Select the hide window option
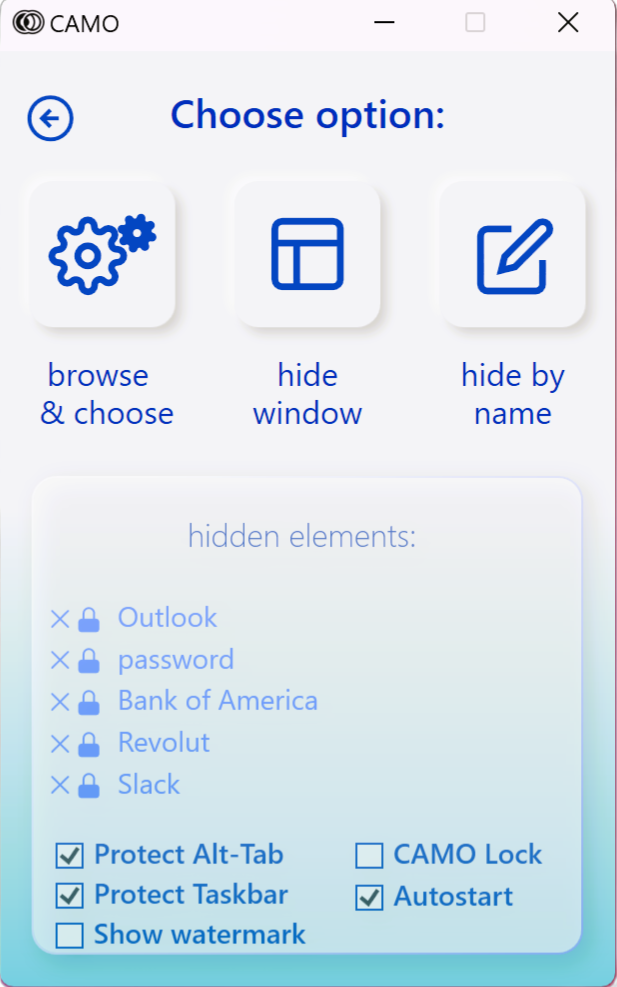Screen dimensions: 617x987 point(307,254)
